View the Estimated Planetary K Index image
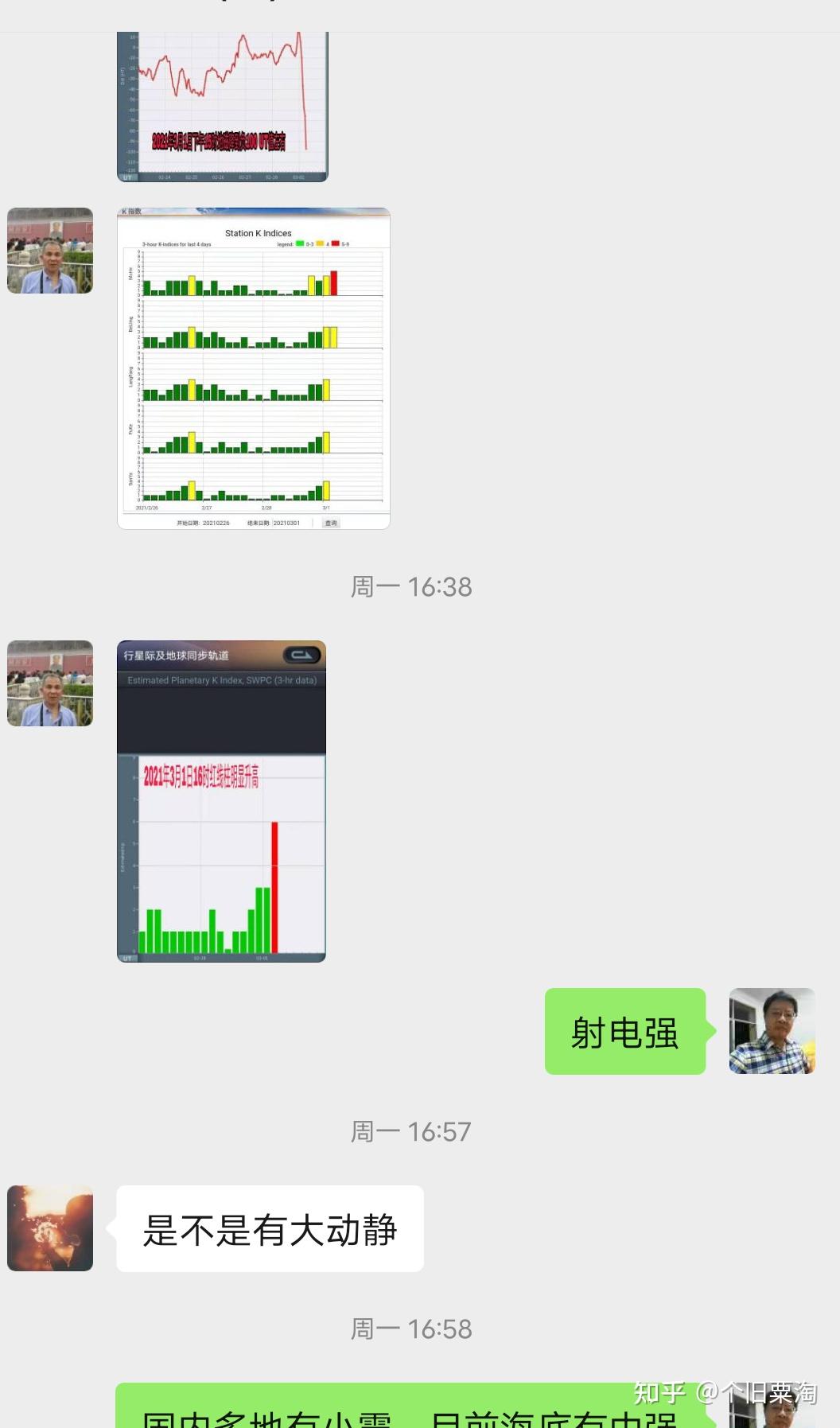The image size is (840, 1428). coord(221,801)
